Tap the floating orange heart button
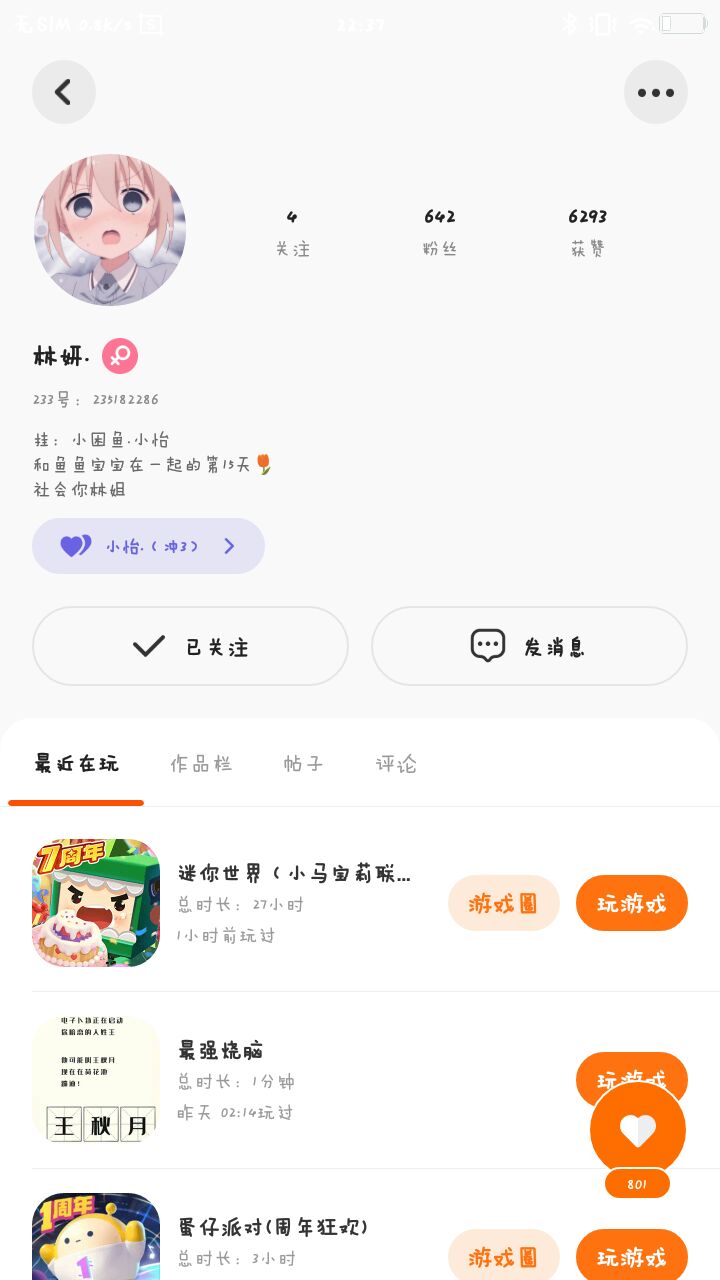Screen dimensions: 720x1280 638,1130
